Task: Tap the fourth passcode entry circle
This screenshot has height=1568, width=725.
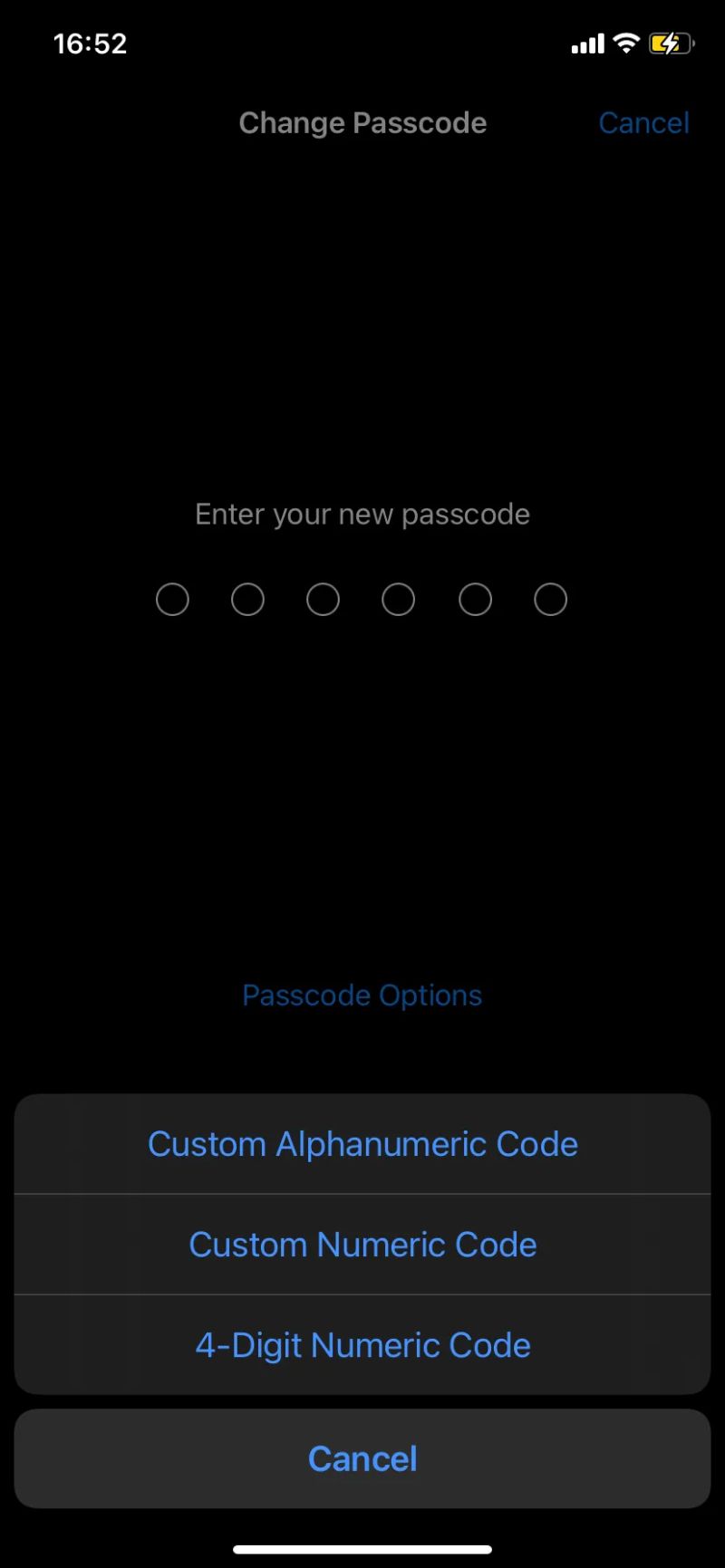Action: click(x=397, y=599)
